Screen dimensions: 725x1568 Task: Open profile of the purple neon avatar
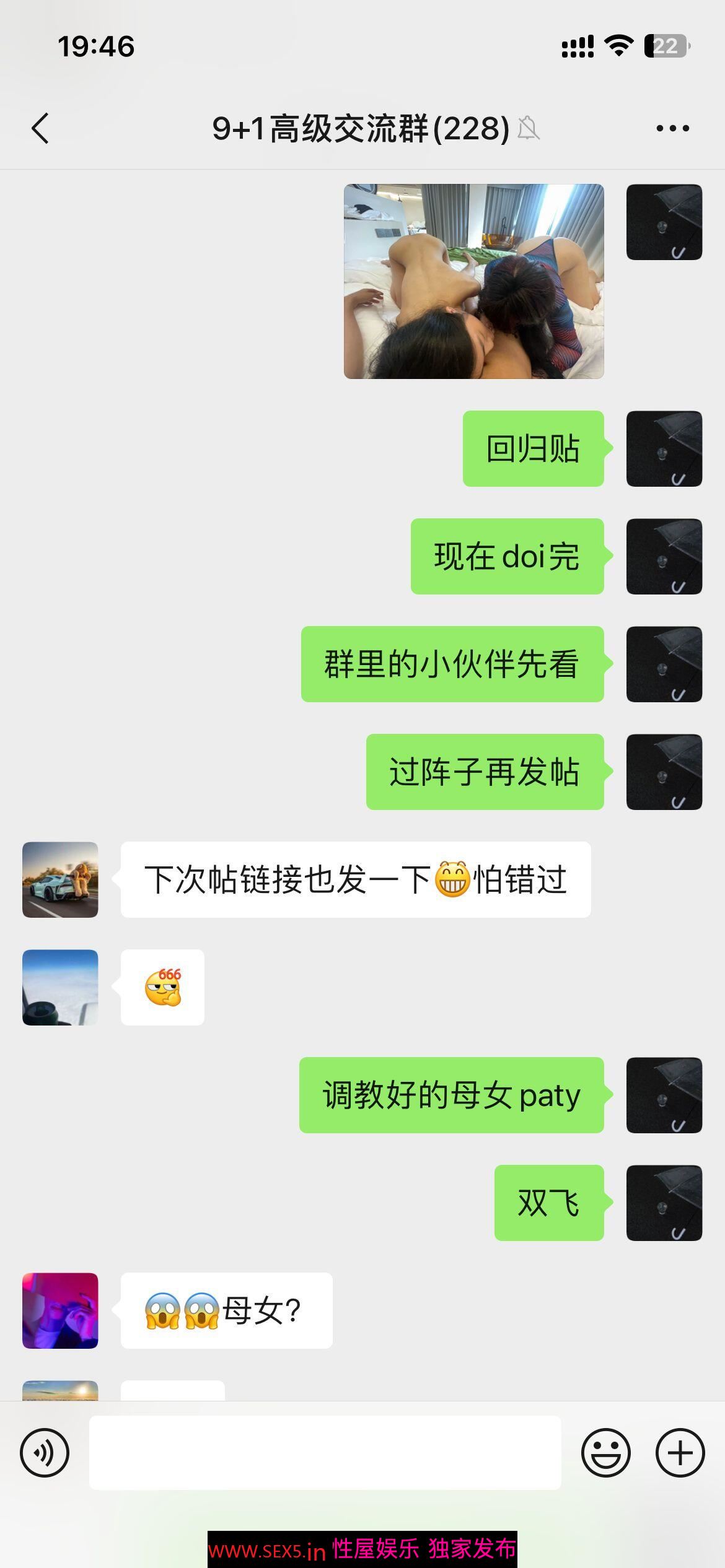coord(60,1310)
